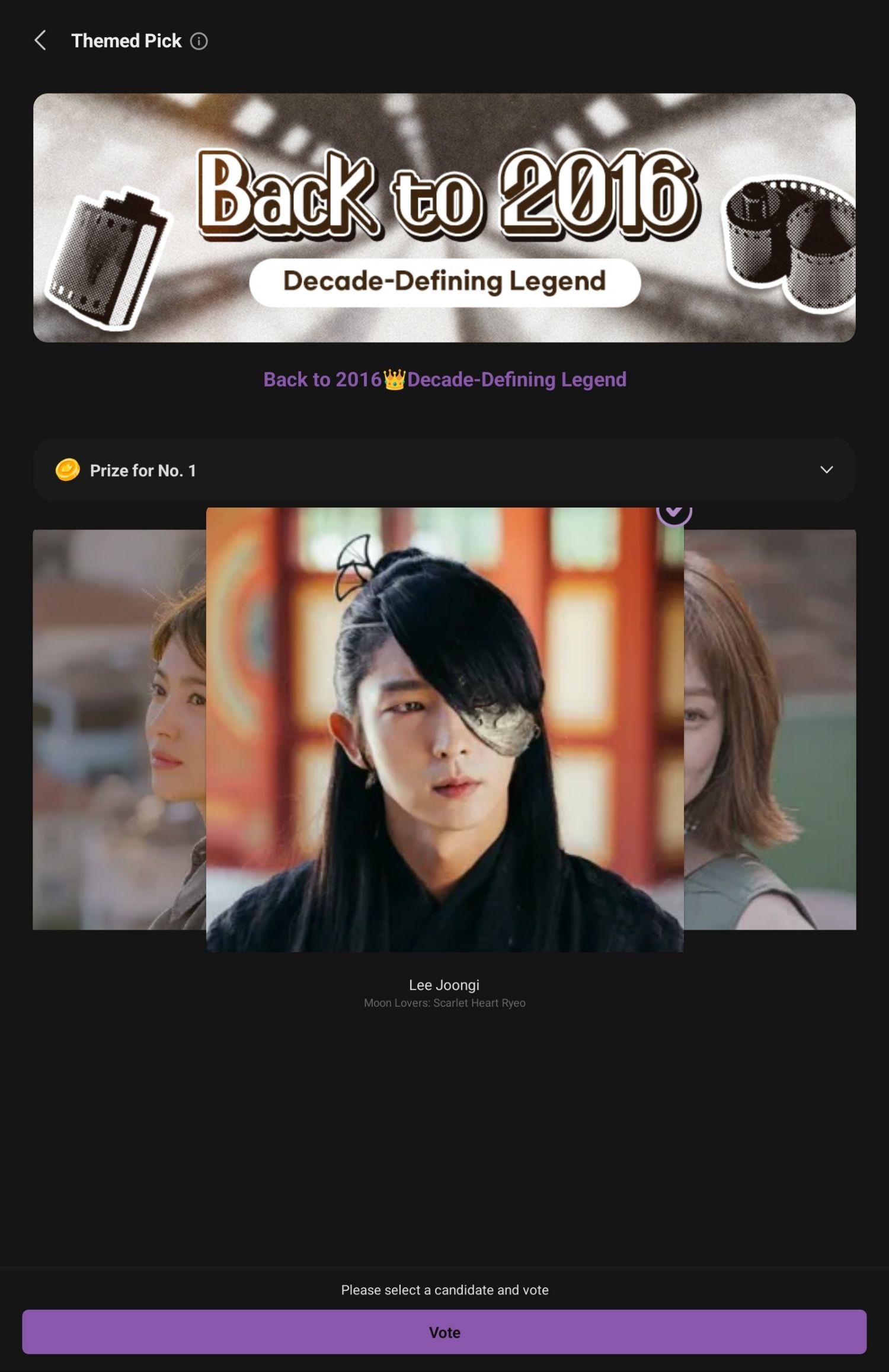
Task: Select the candidate card on the left
Action: pos(119,729)
